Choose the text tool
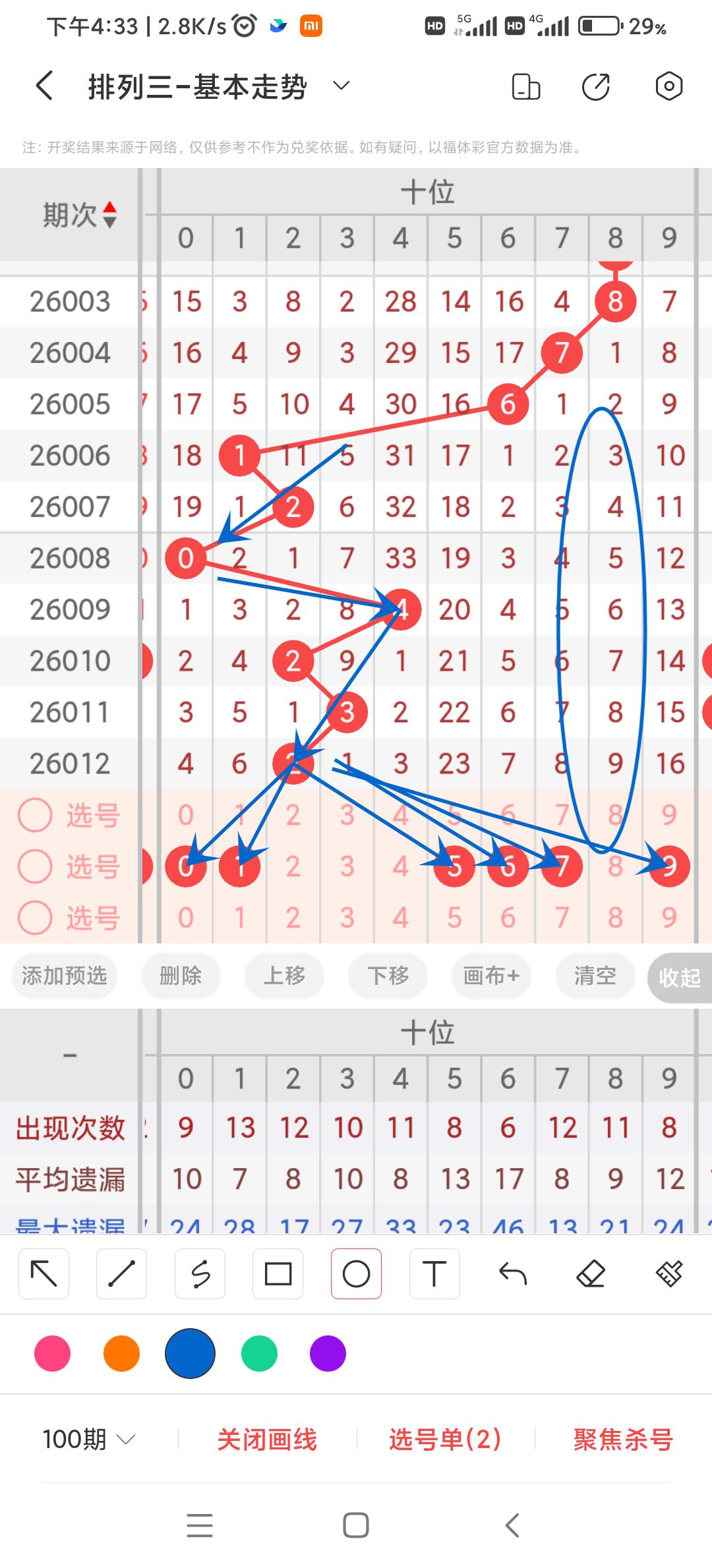Screen dimensions: 712x1568 click(434, 1274)
